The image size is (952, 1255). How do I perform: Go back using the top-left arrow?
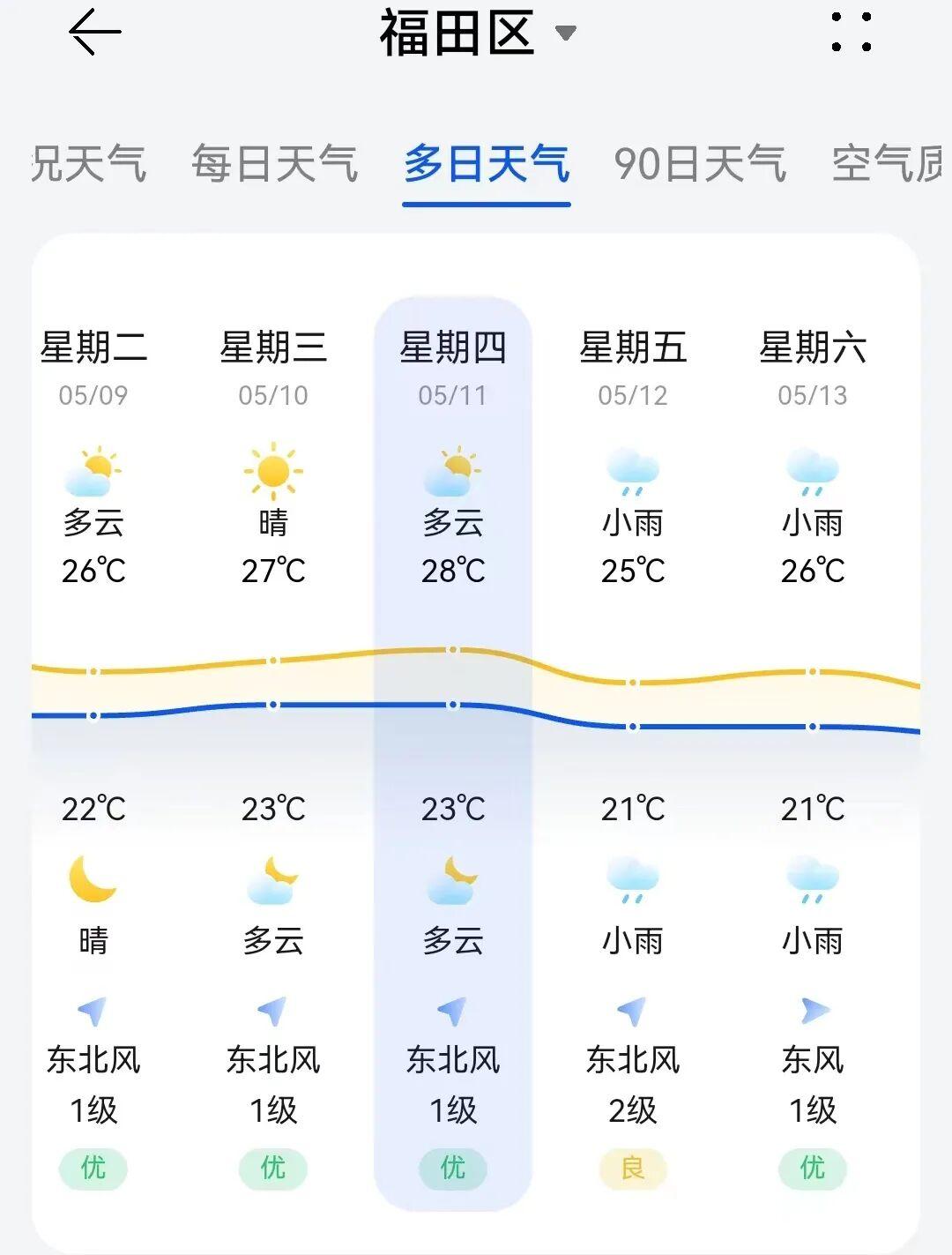pos(93,34)
